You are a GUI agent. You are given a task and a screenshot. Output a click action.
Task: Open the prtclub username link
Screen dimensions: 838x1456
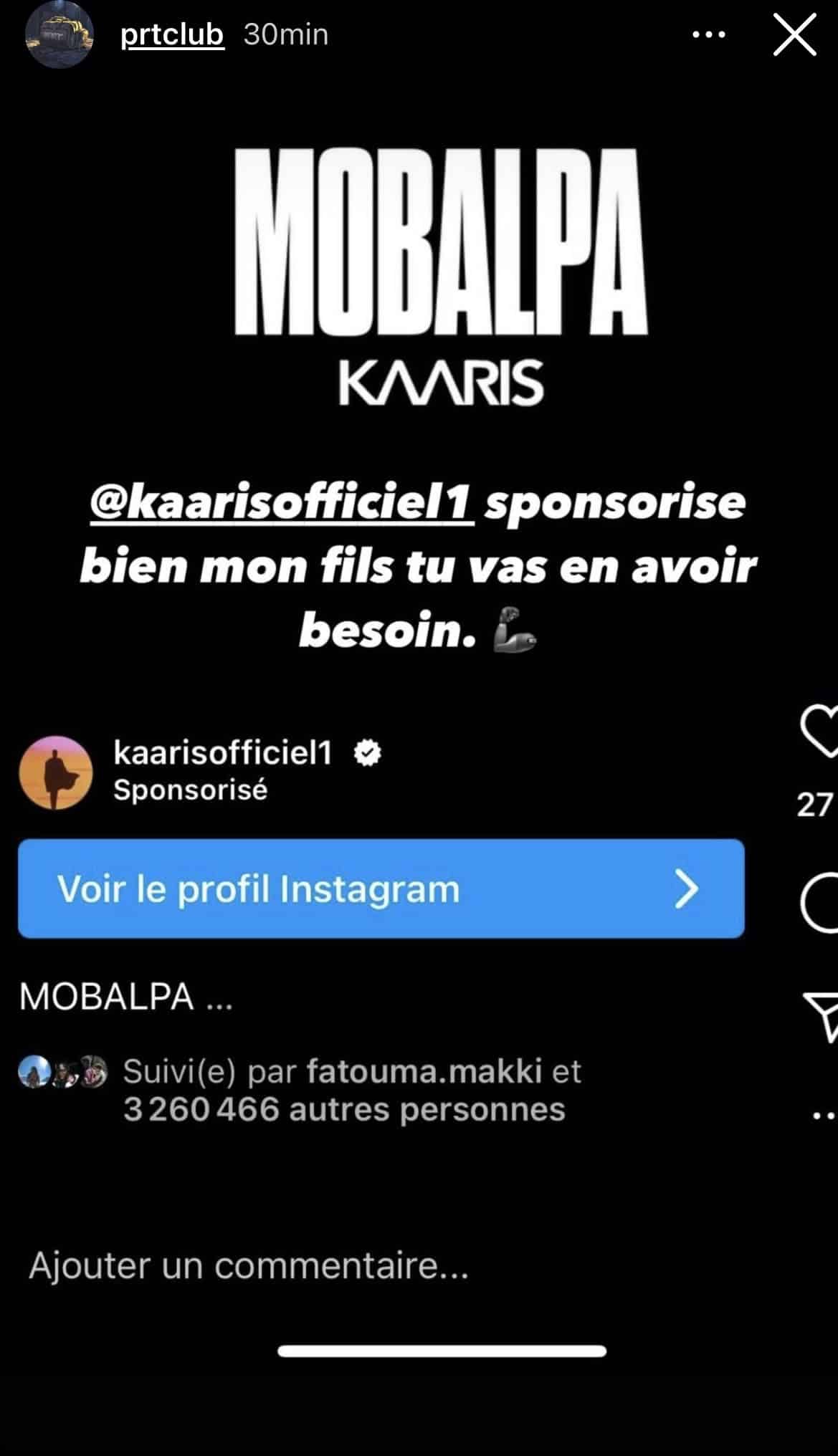pyautogui.click(x=172, y=34)
